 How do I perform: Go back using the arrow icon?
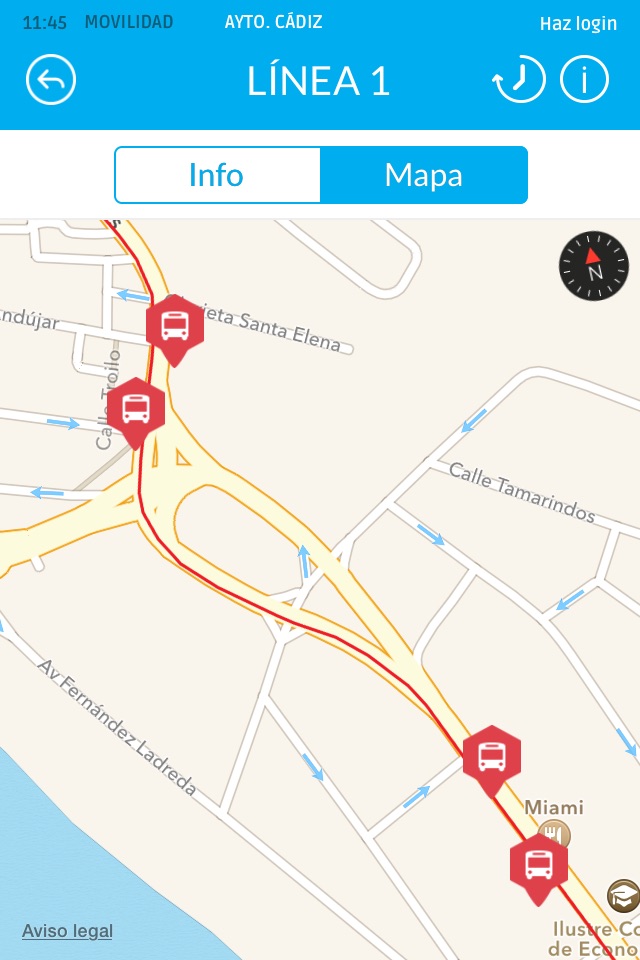click(x=51, y=81)
